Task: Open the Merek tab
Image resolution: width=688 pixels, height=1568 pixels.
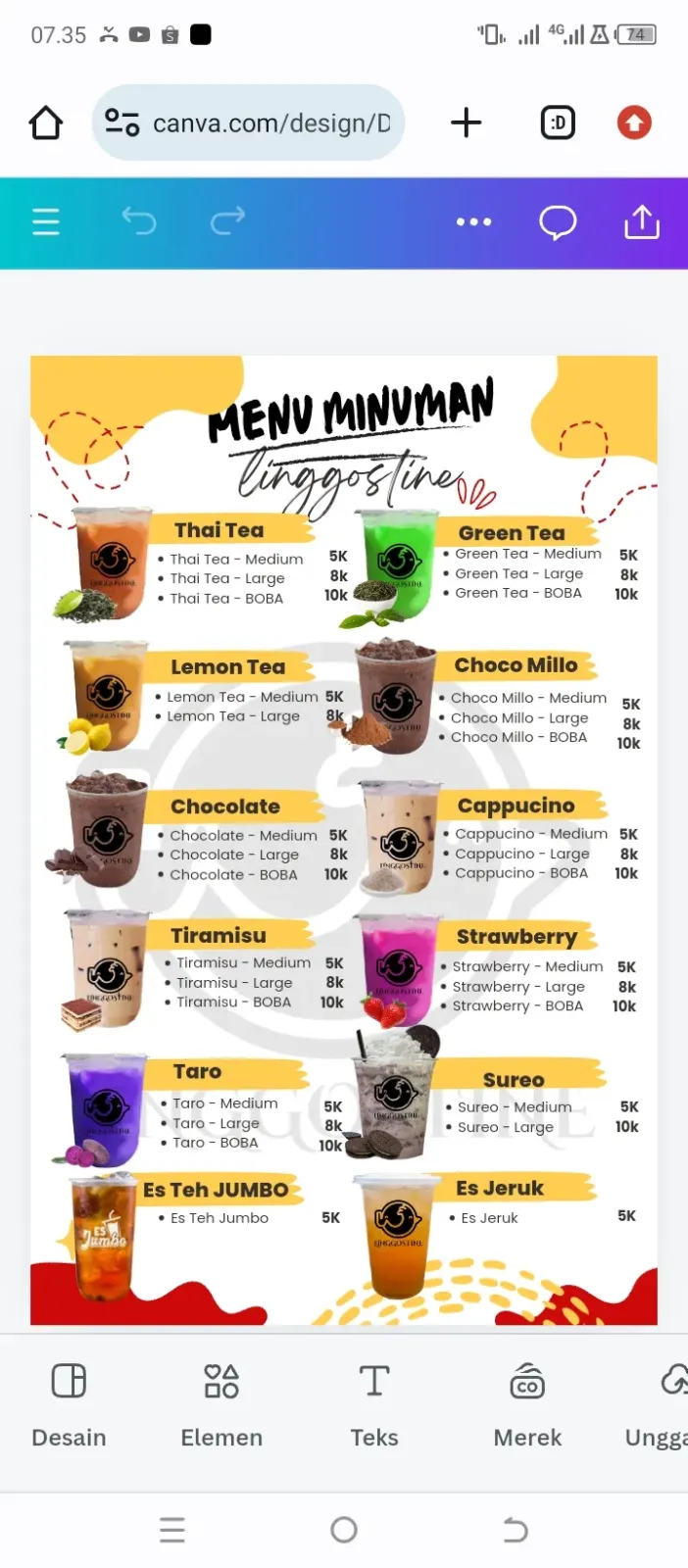Action: coord(527,1405)
